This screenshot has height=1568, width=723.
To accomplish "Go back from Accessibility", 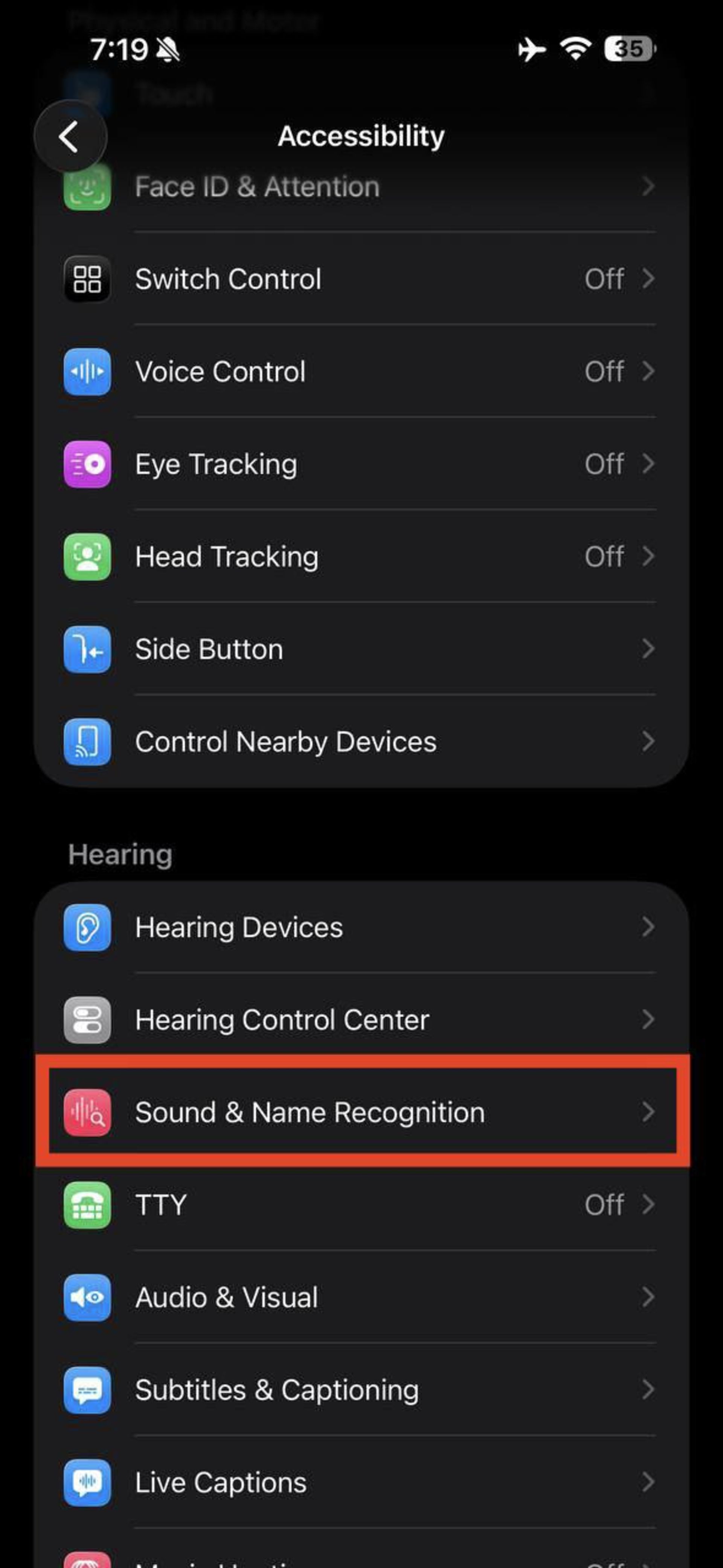I will tap(70, 136).
